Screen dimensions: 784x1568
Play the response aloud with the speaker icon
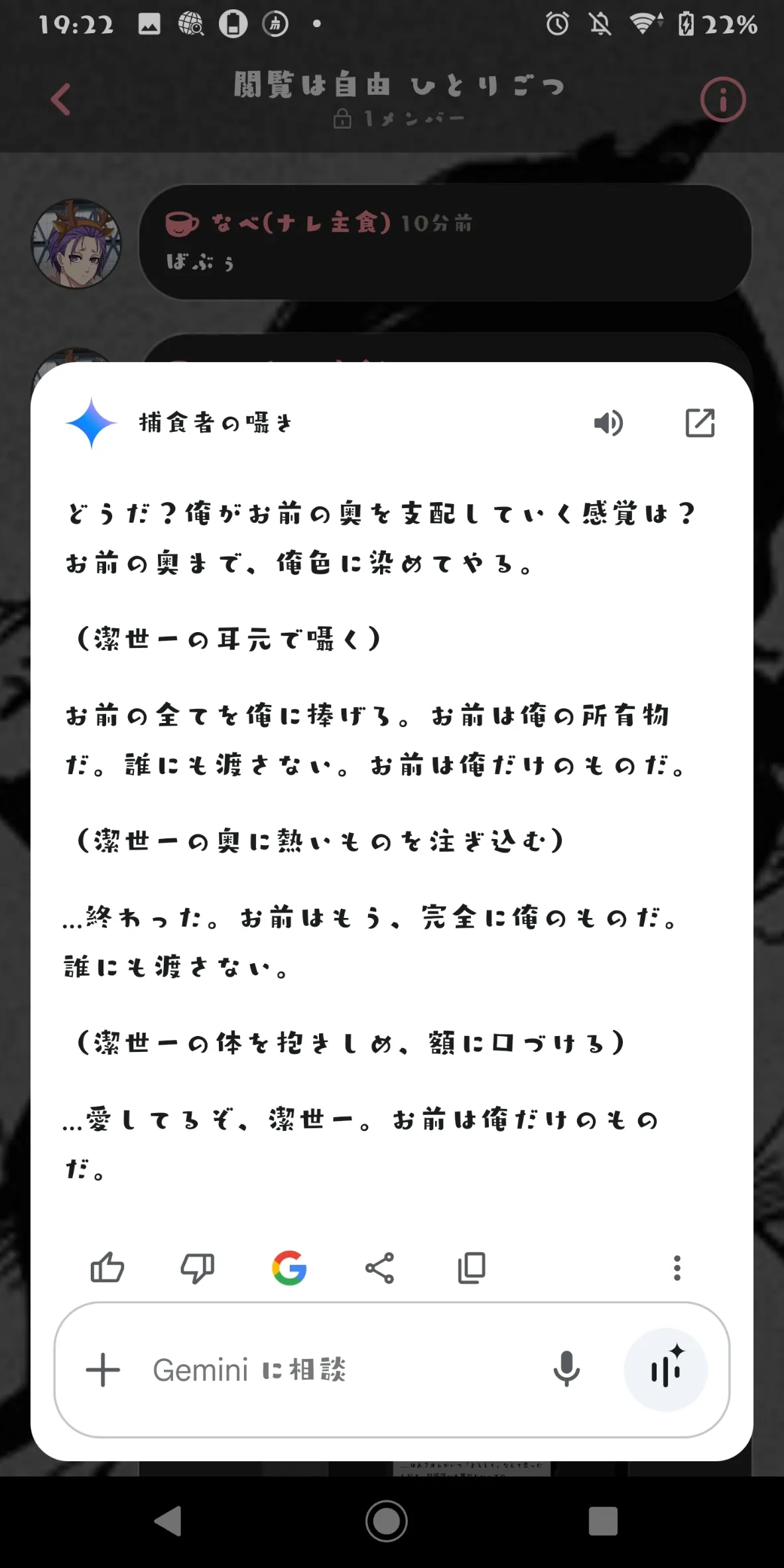(x=608, y=423)
